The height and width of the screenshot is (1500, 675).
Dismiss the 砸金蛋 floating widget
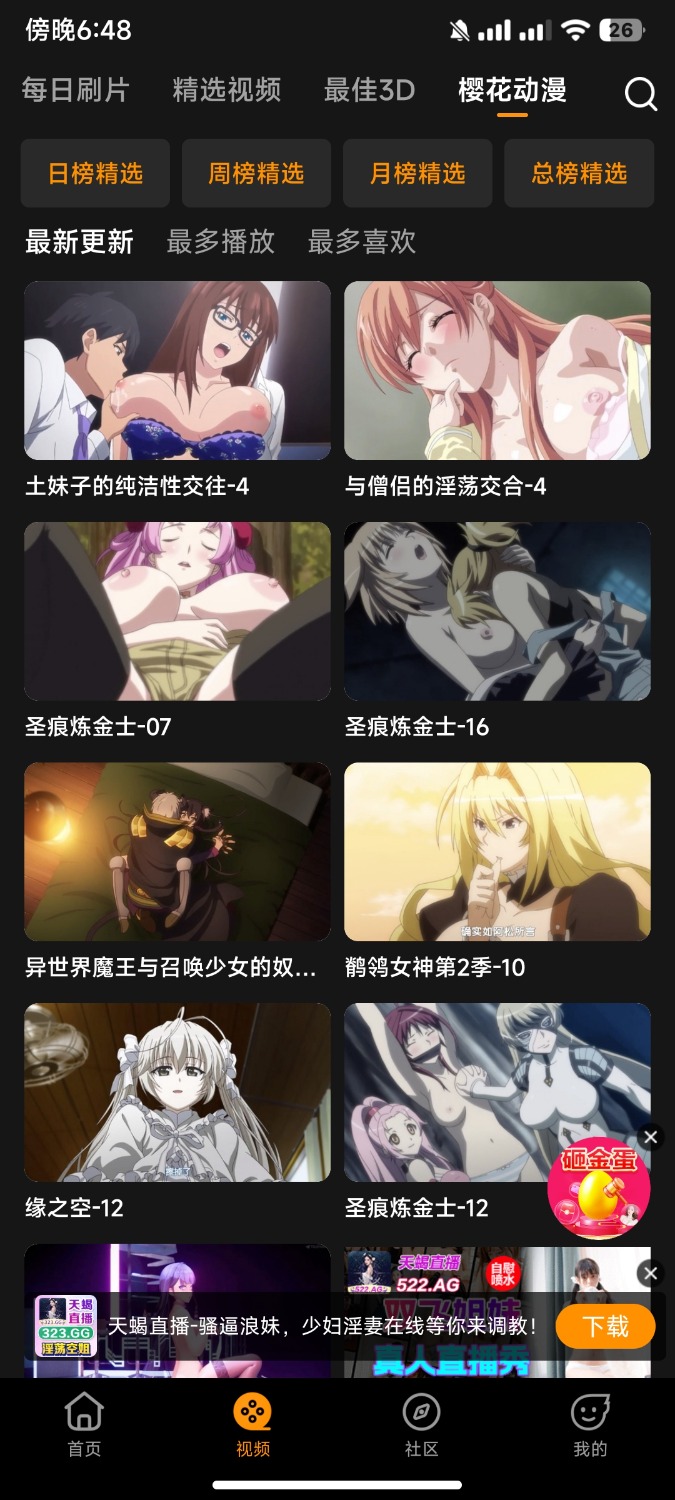[x=651, y=1136]
